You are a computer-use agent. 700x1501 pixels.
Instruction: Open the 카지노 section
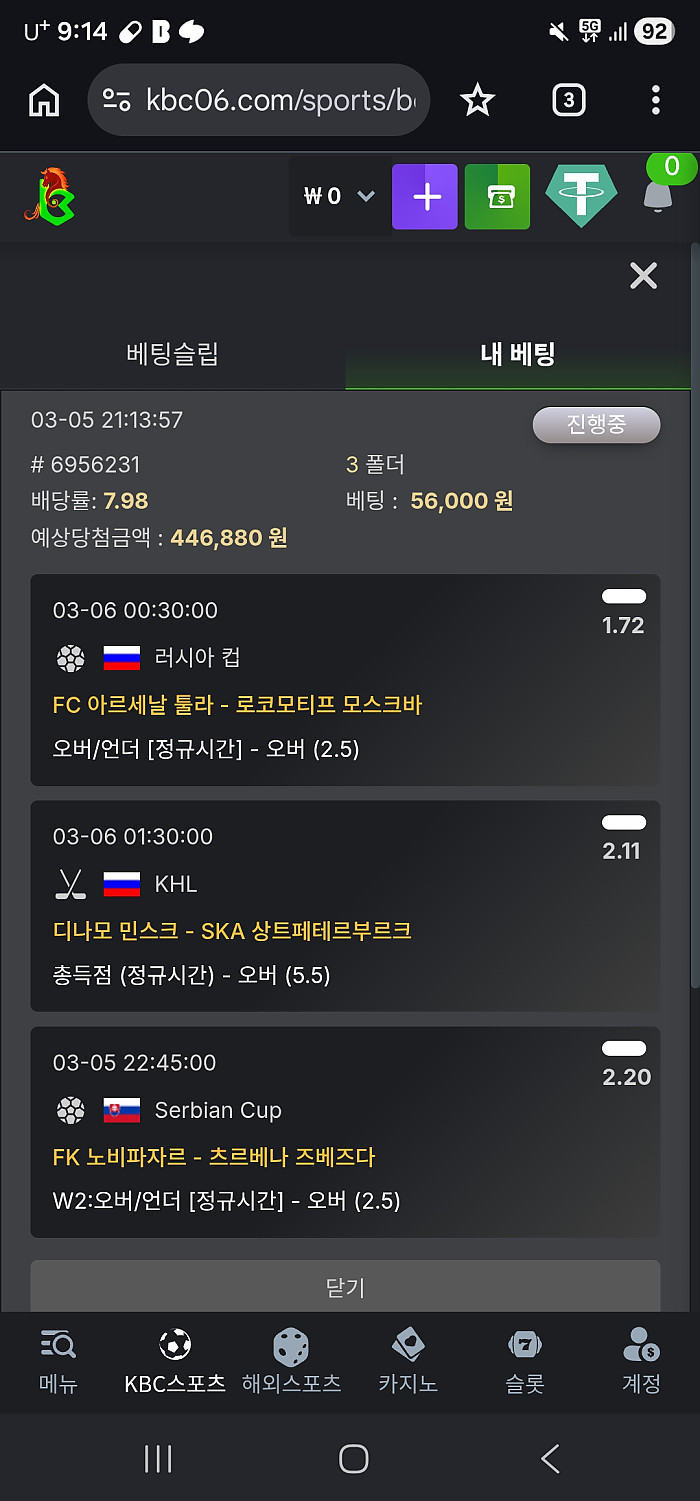point(408,1362)
